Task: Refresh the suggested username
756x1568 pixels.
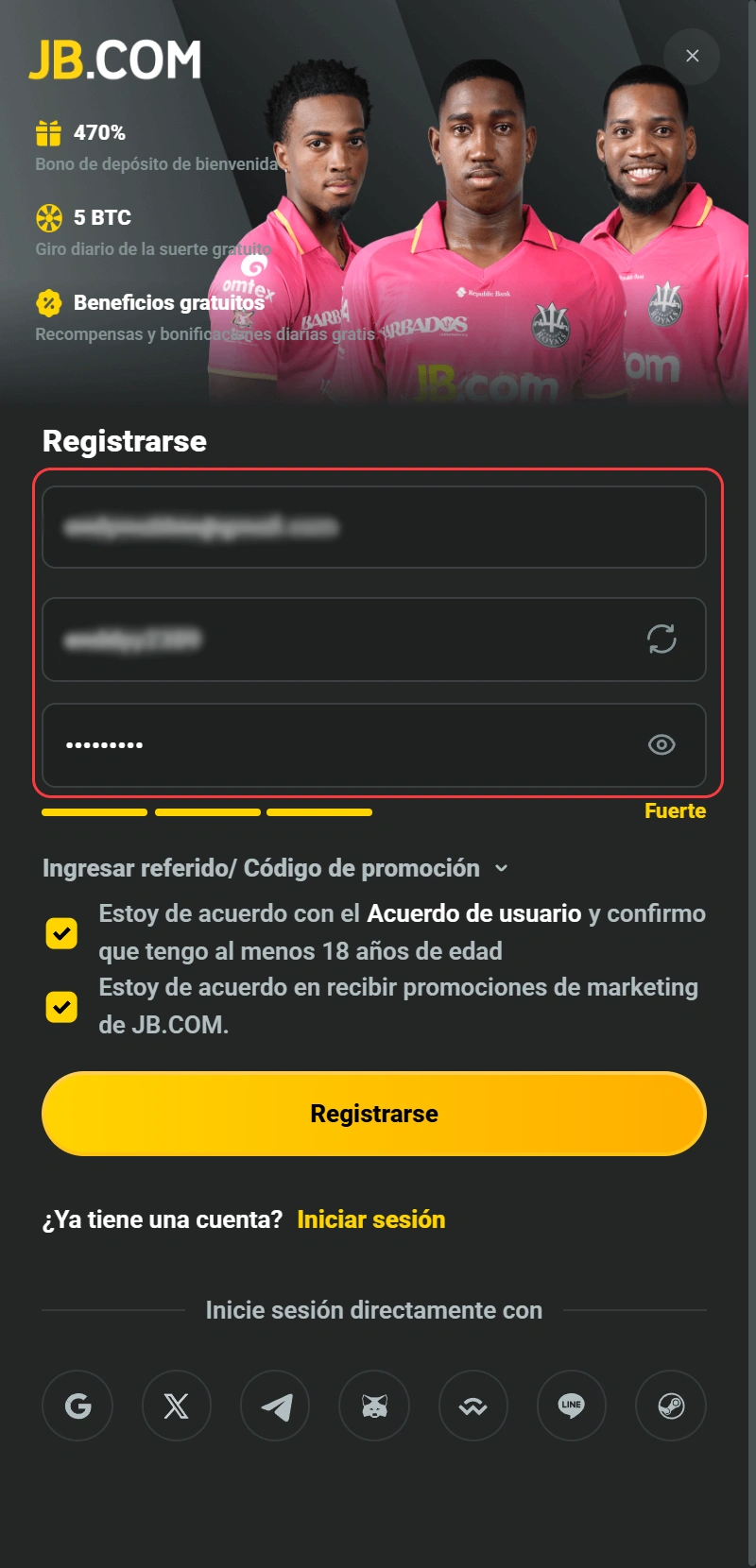Action: (x=662, y=639)
